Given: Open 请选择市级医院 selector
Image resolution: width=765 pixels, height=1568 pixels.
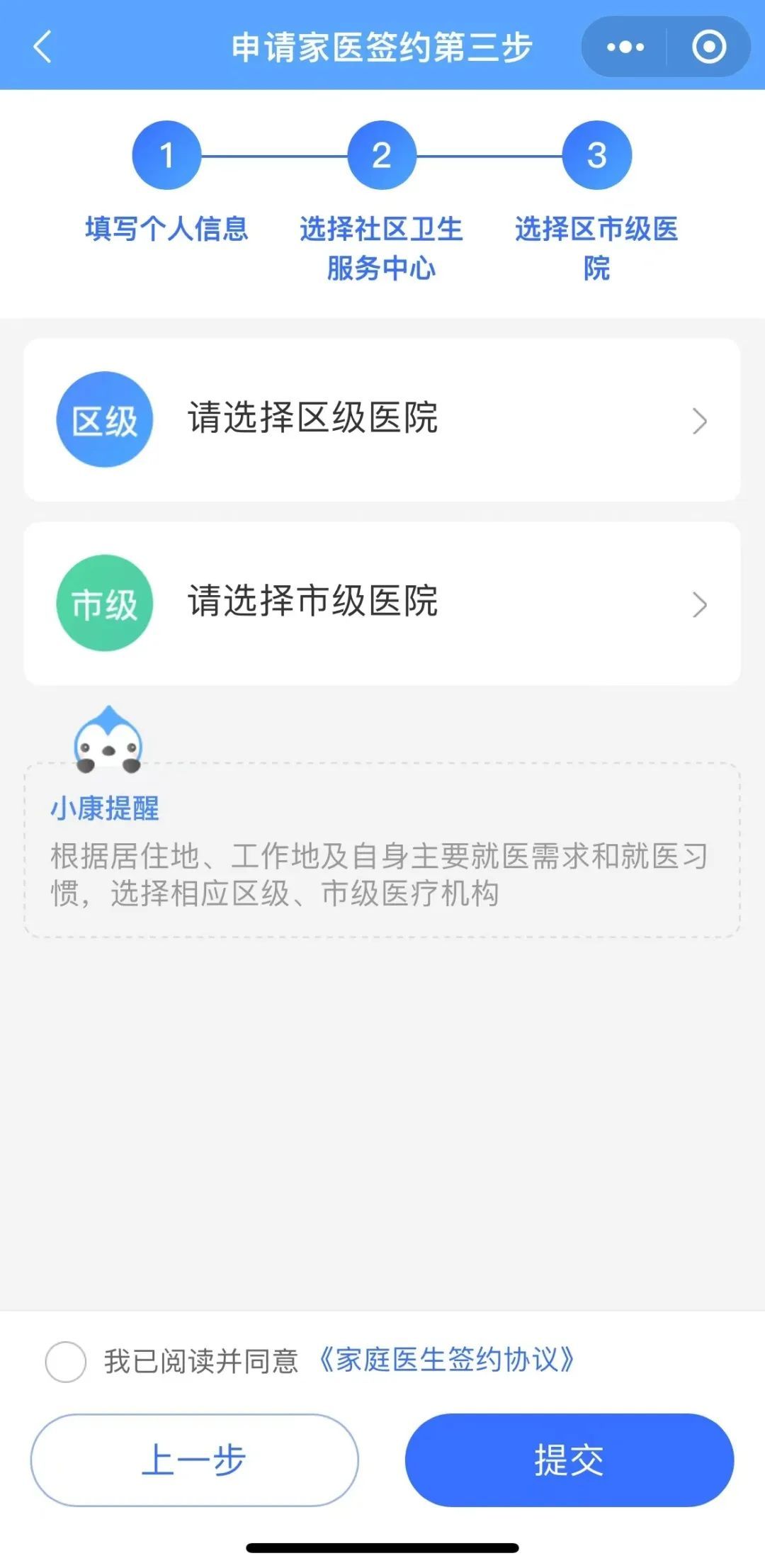Looking at the screenshot, I should [x=382, y=603].
